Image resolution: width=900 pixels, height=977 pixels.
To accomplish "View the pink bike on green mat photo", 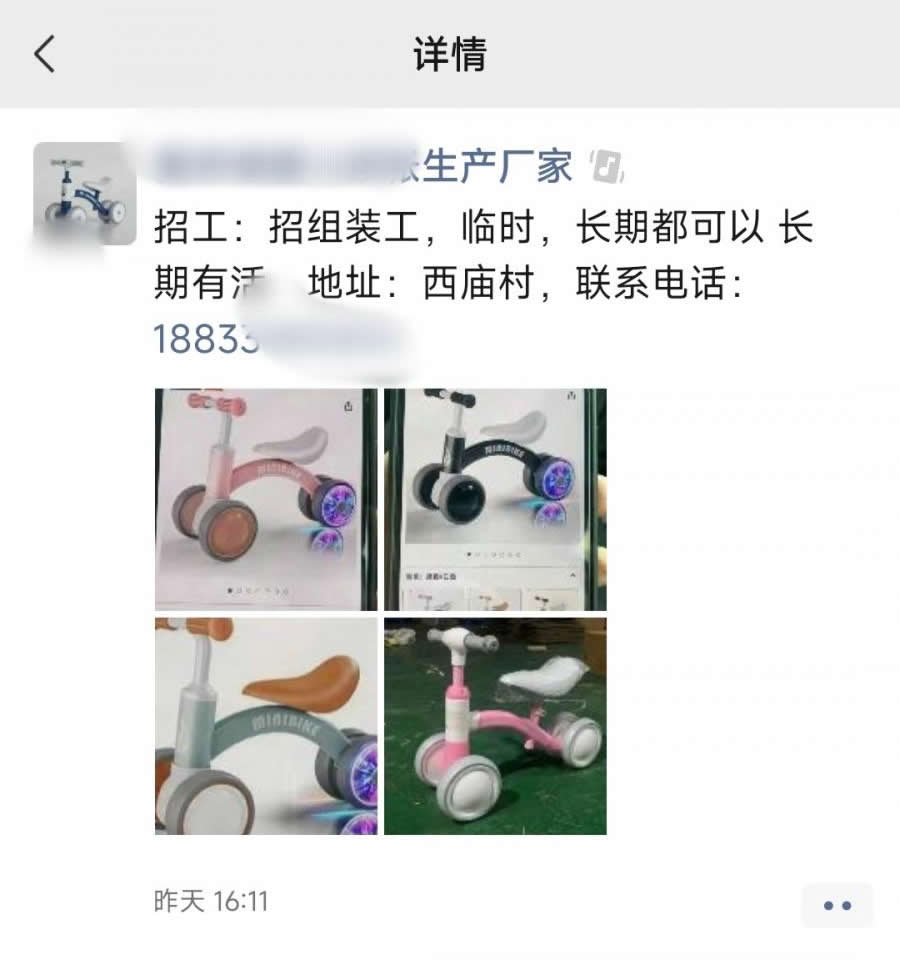I will click(495, 726).
